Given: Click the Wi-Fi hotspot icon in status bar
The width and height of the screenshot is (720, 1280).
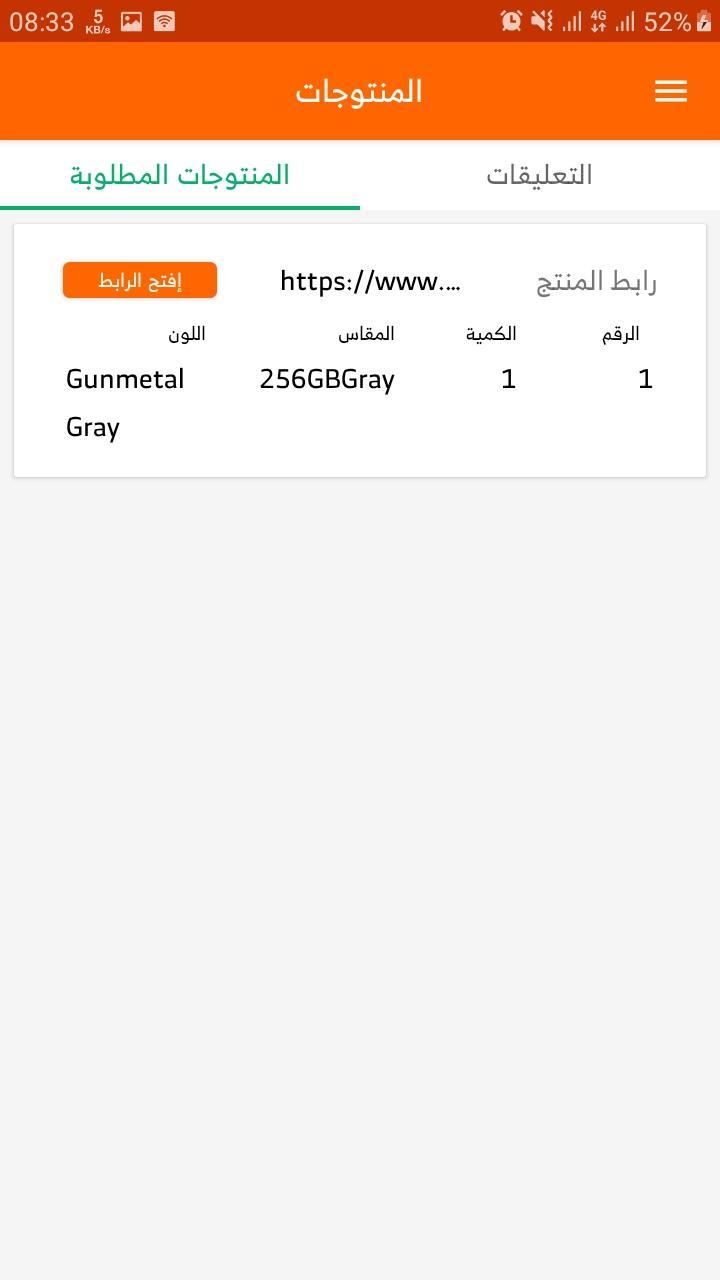Looking at the screenshot, I should [164, 20].
